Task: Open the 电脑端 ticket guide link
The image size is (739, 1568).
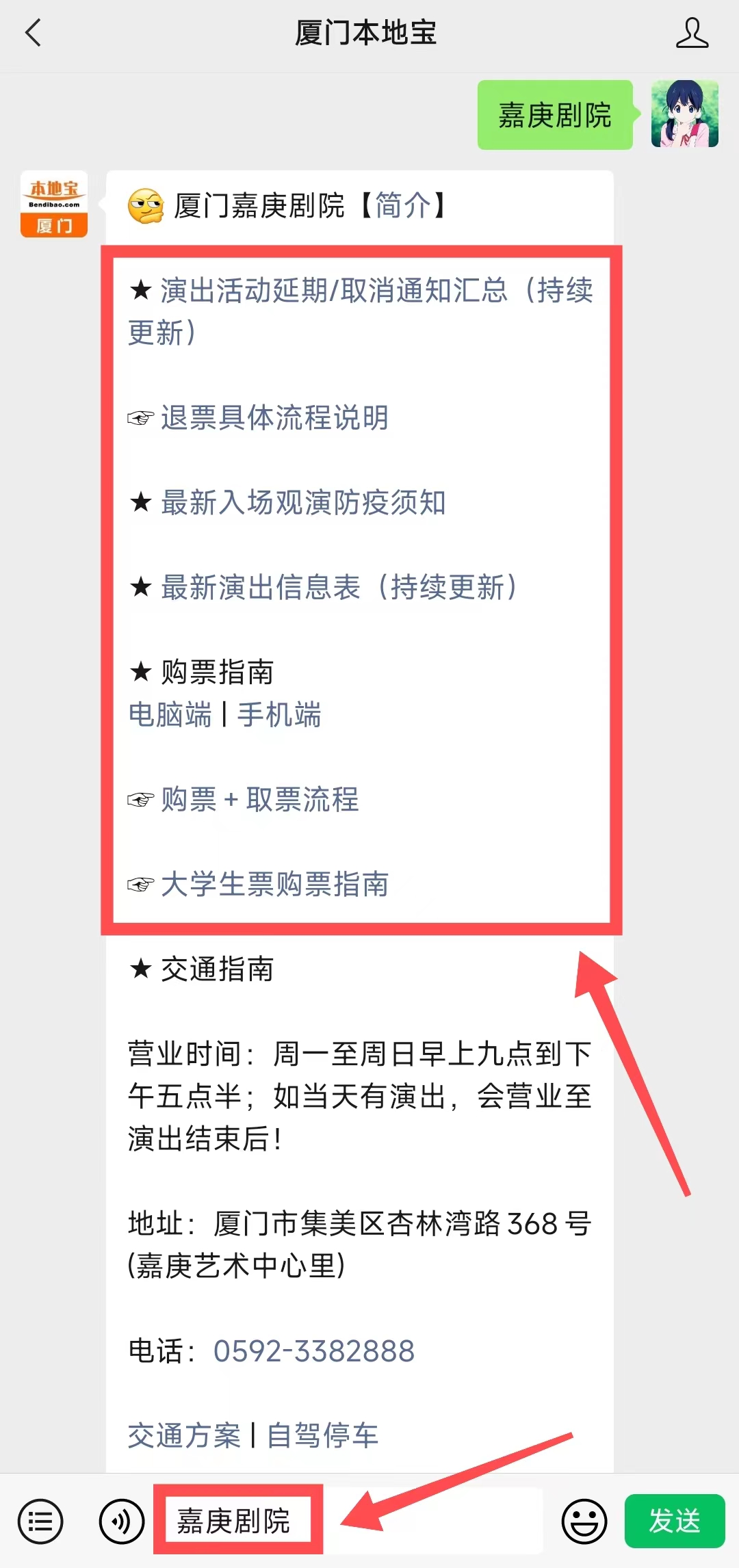Action: click(170, 715)
